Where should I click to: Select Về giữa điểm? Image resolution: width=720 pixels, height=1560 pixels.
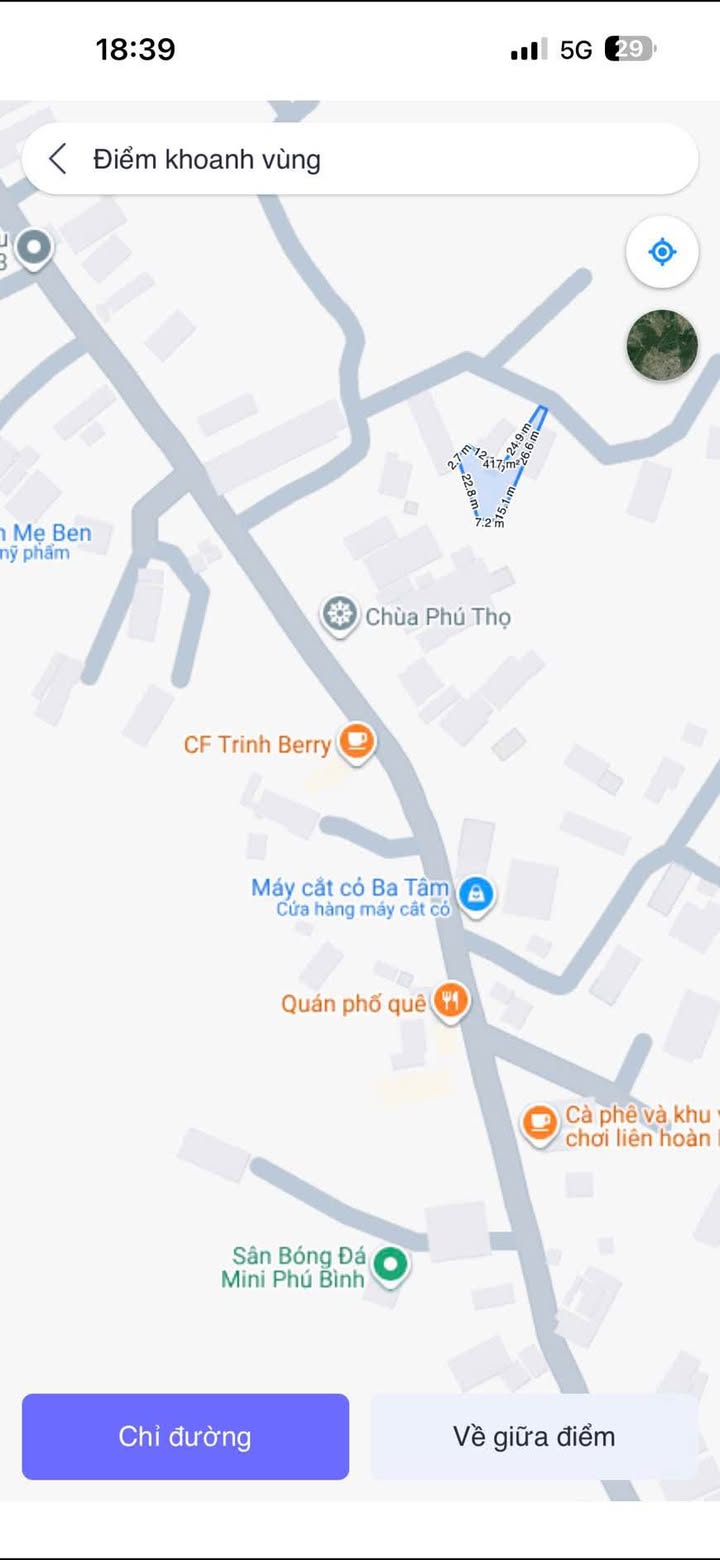click(534, 1437)
